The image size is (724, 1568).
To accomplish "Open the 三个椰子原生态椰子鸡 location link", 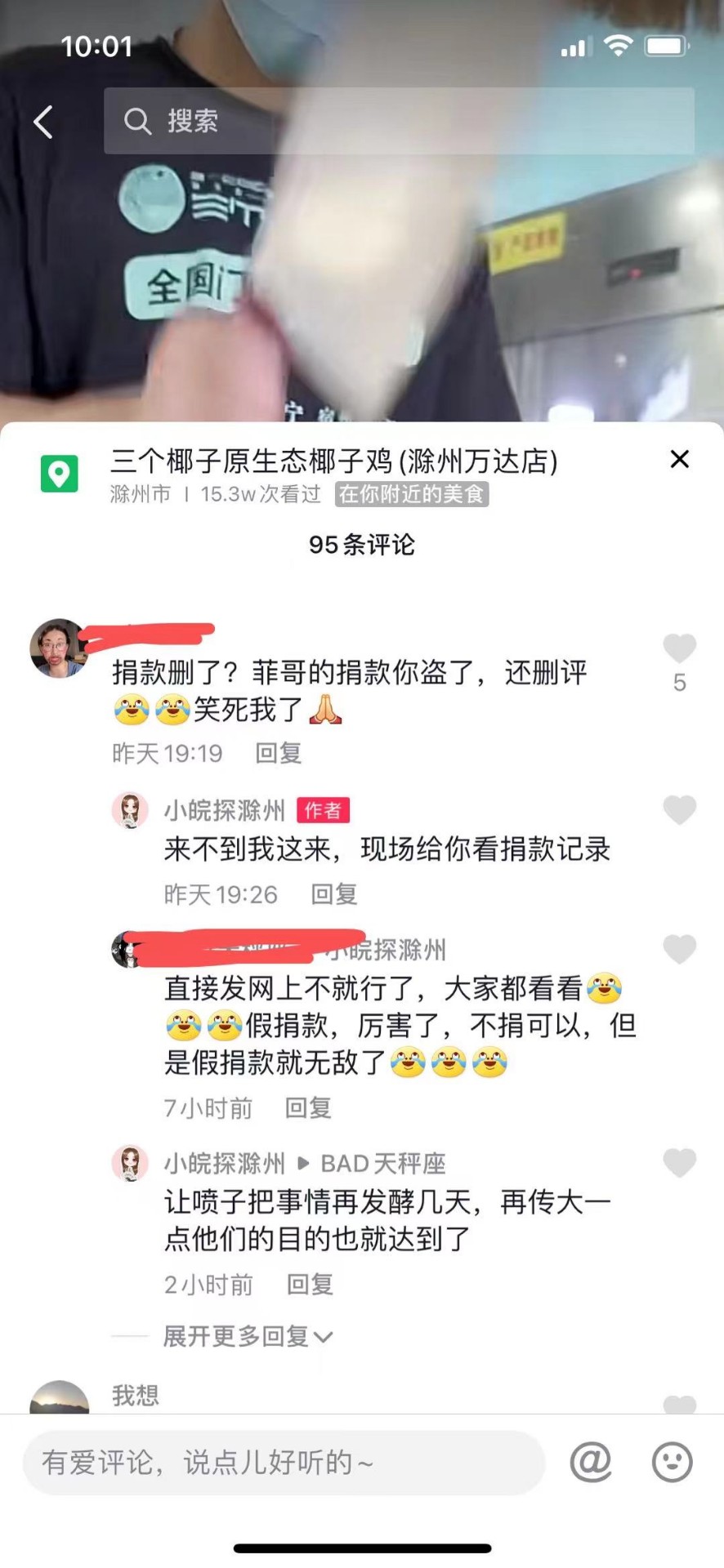I will (x=334, y=461).
